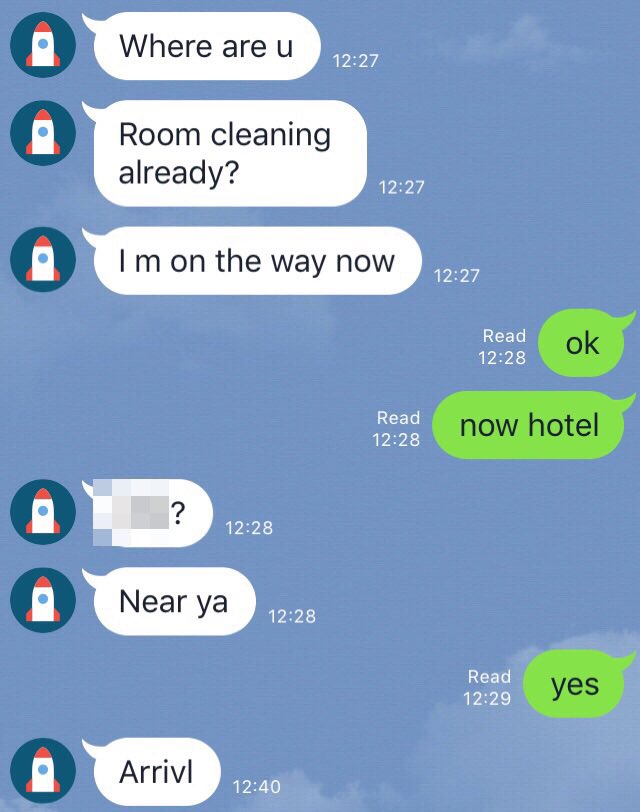The width and height of the screenshot is (640, 812).
Task: Tap the rocket avatar next to 'Room cleaning already?'
Action: [42, 133]
